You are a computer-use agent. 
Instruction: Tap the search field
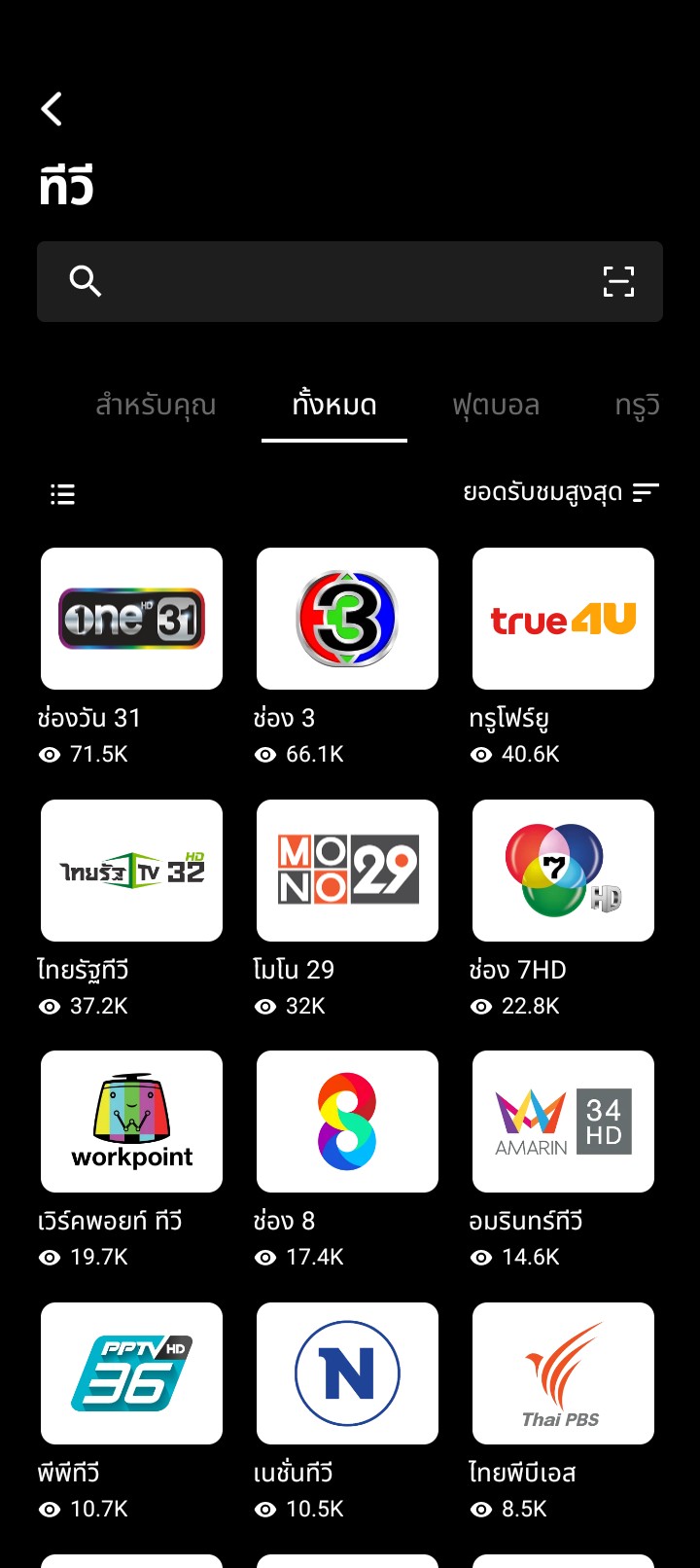350,281
